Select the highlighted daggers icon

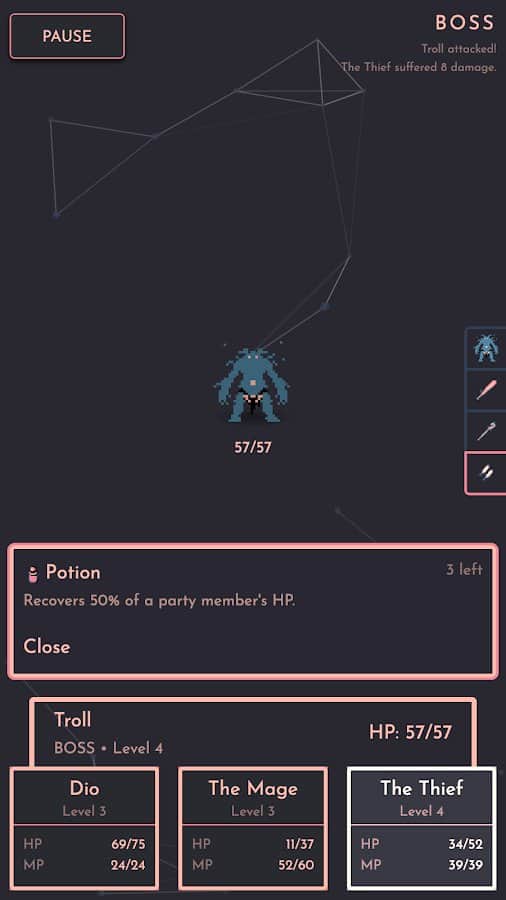pos(485,473)
